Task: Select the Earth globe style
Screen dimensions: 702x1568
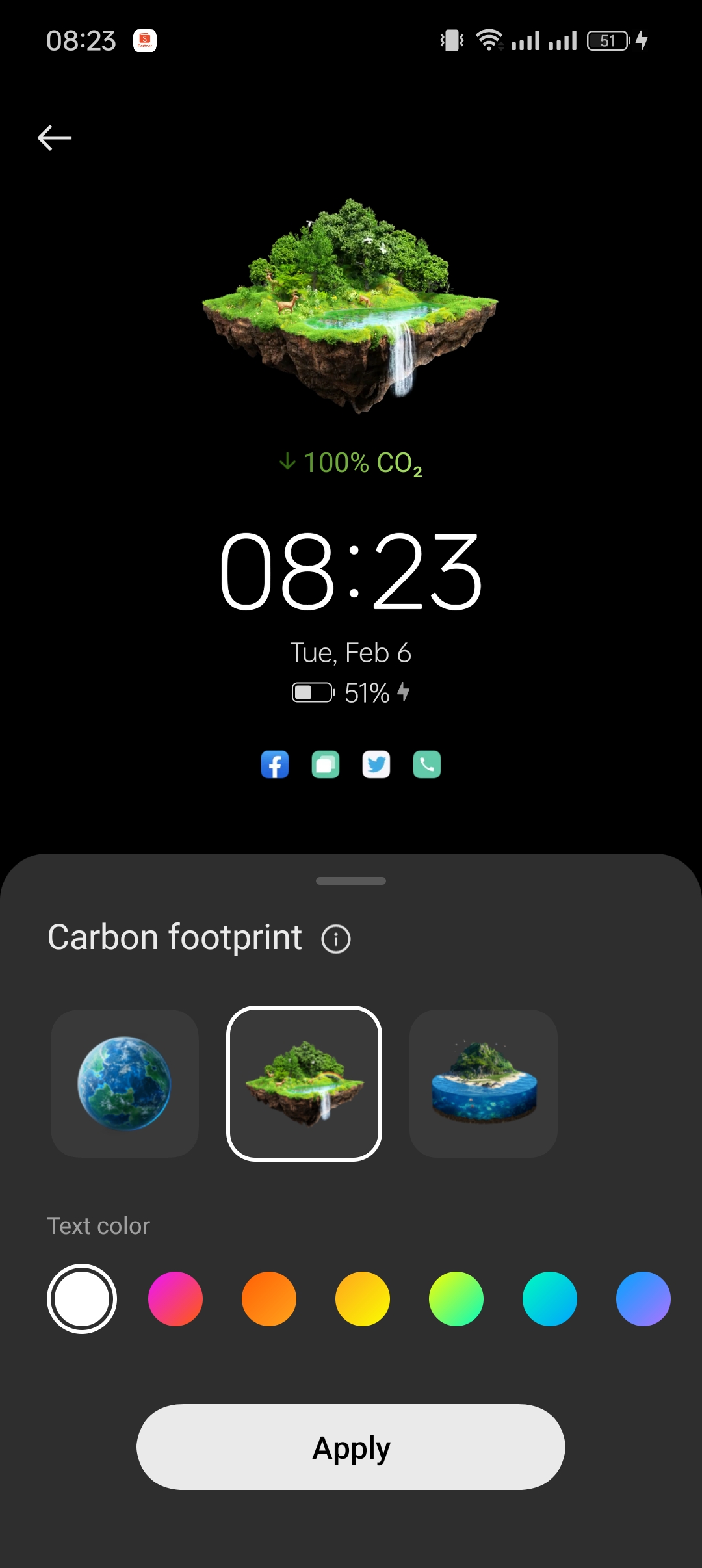Action: [x=125, y=1084]
